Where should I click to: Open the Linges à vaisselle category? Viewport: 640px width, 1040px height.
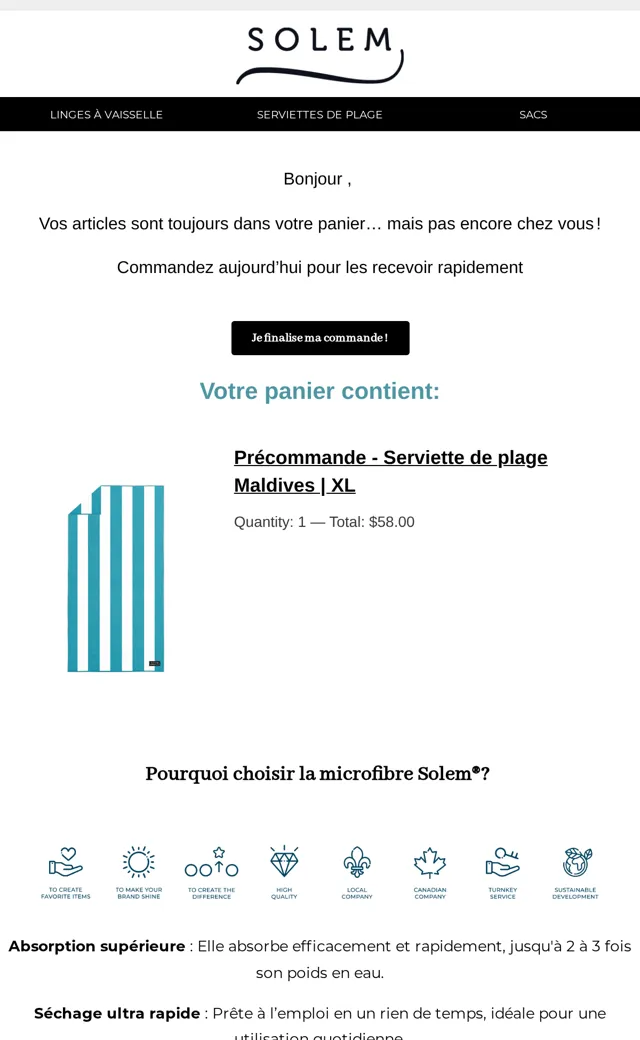(x=106, y=115)
